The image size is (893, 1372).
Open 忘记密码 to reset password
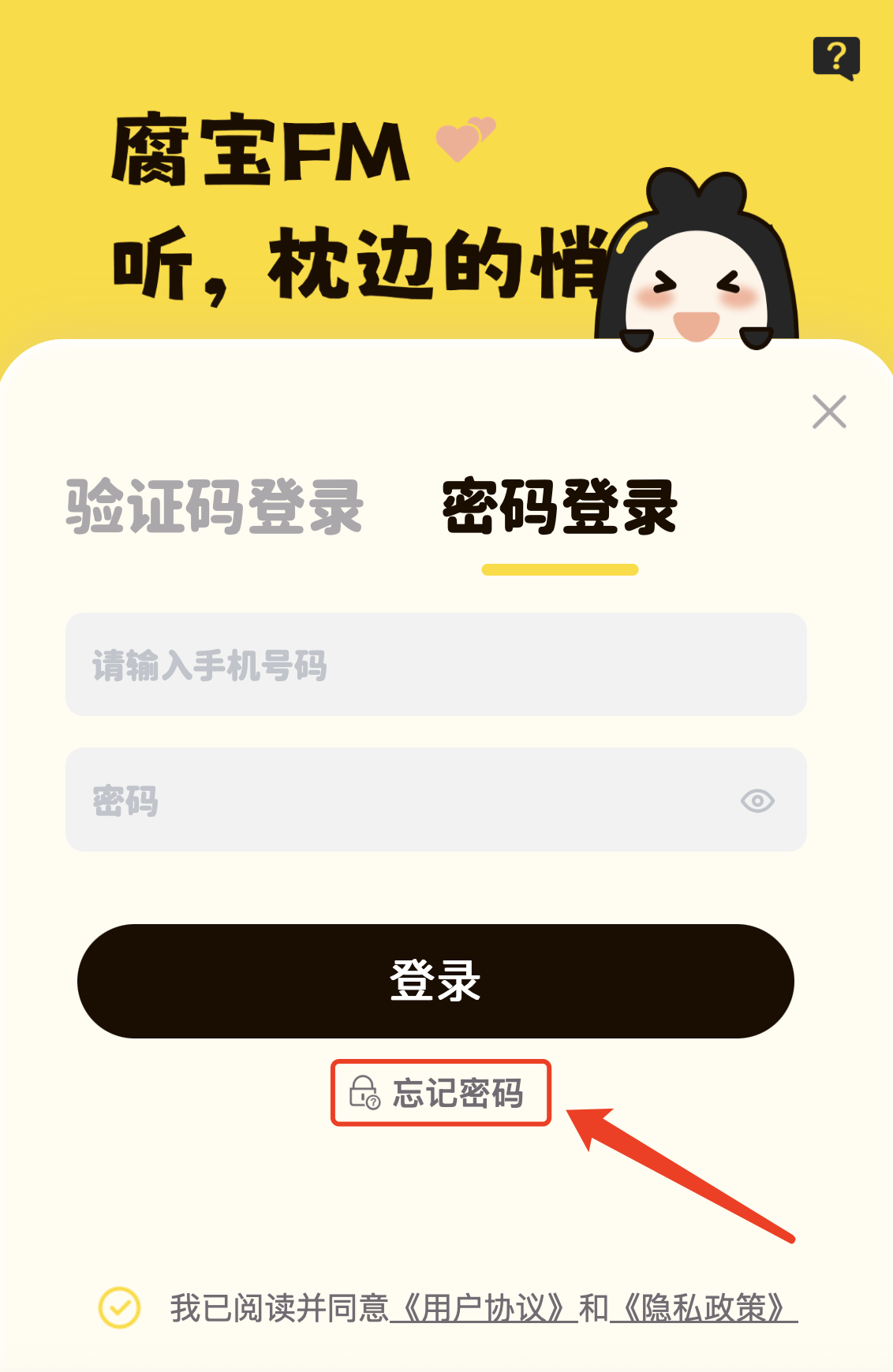440,1093
